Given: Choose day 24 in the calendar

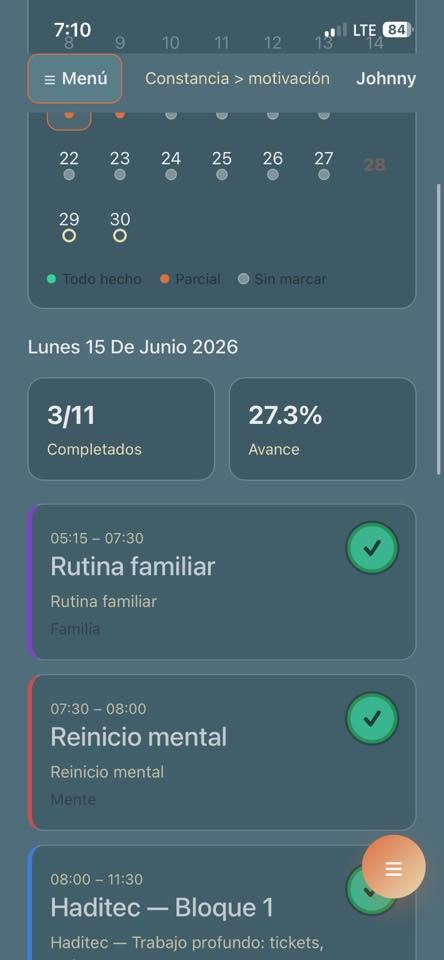Looking at the screenshot, I should point(171,165).
